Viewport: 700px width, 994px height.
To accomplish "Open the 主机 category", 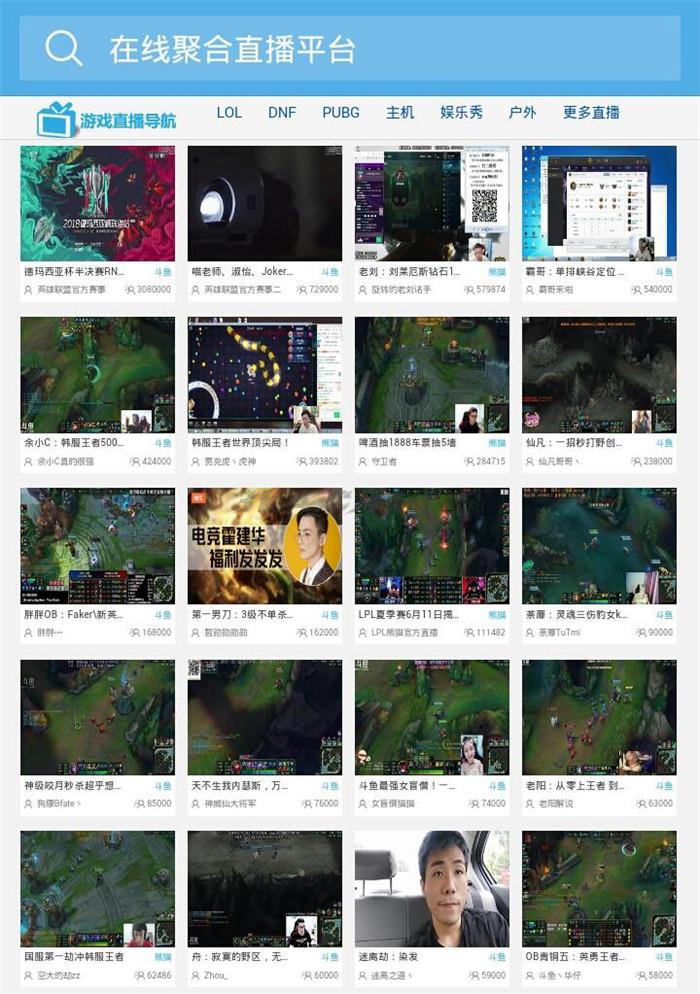I will point(400,112).
